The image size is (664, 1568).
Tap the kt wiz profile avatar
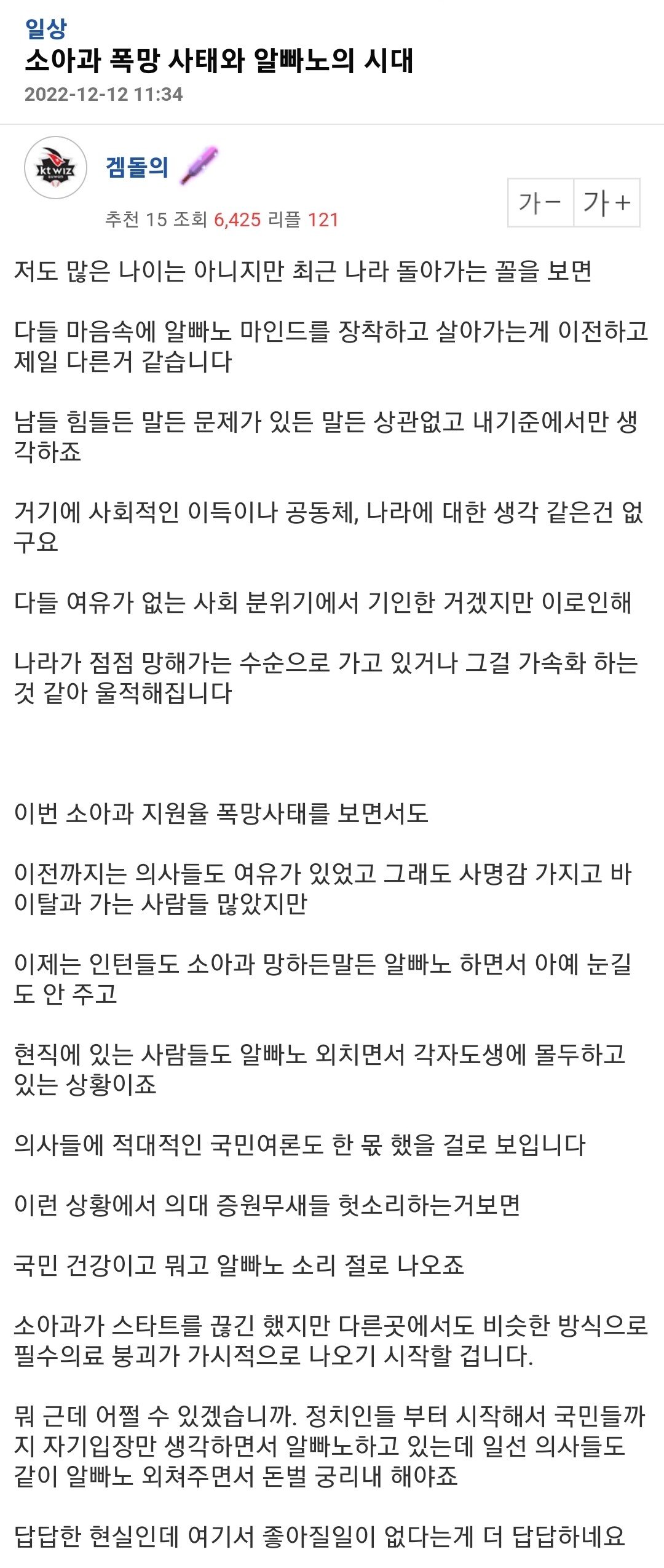(55, 168)
